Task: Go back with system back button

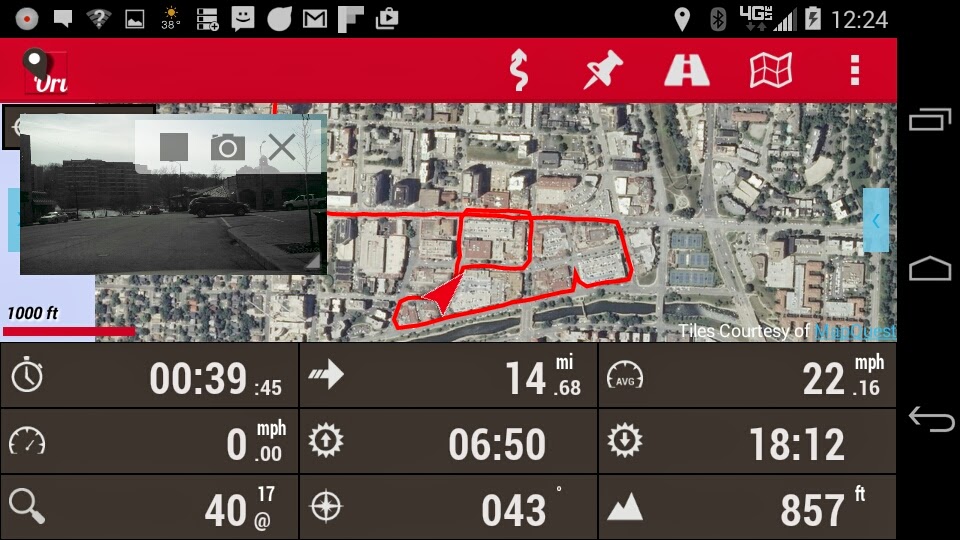Action: coord(931,419)
